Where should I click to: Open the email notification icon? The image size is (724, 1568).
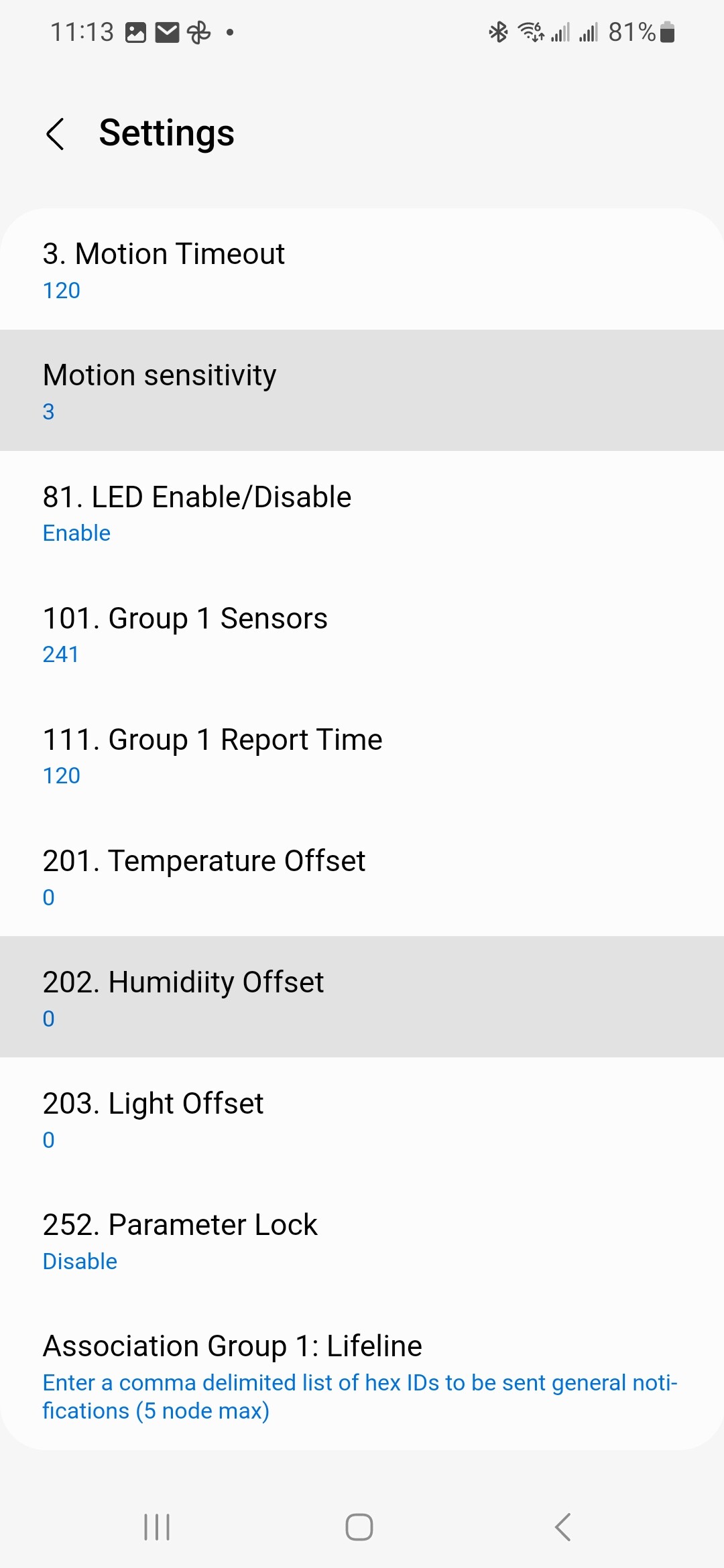pos(167,31)
